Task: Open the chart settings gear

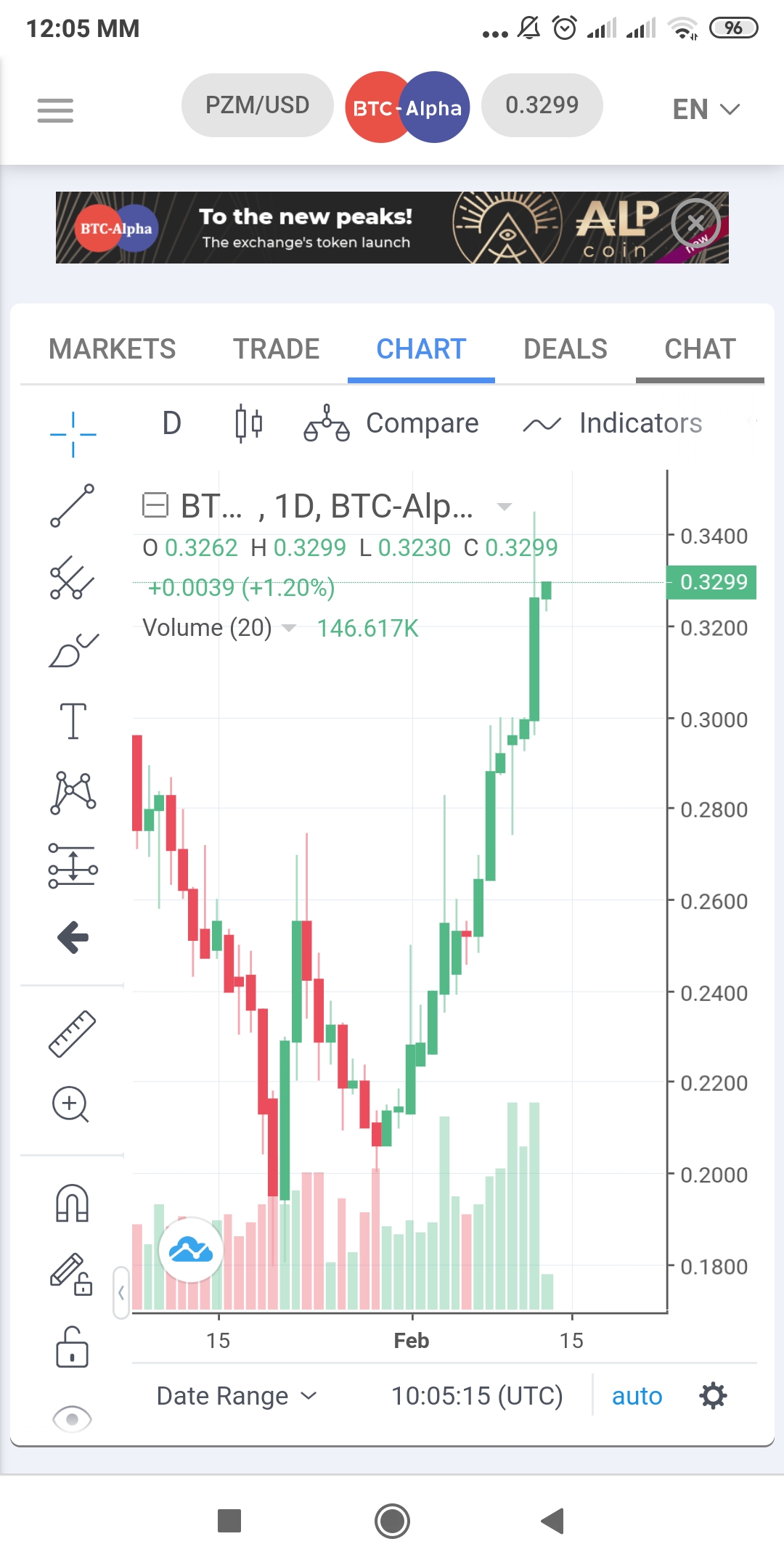Action: click(713, 1396)
